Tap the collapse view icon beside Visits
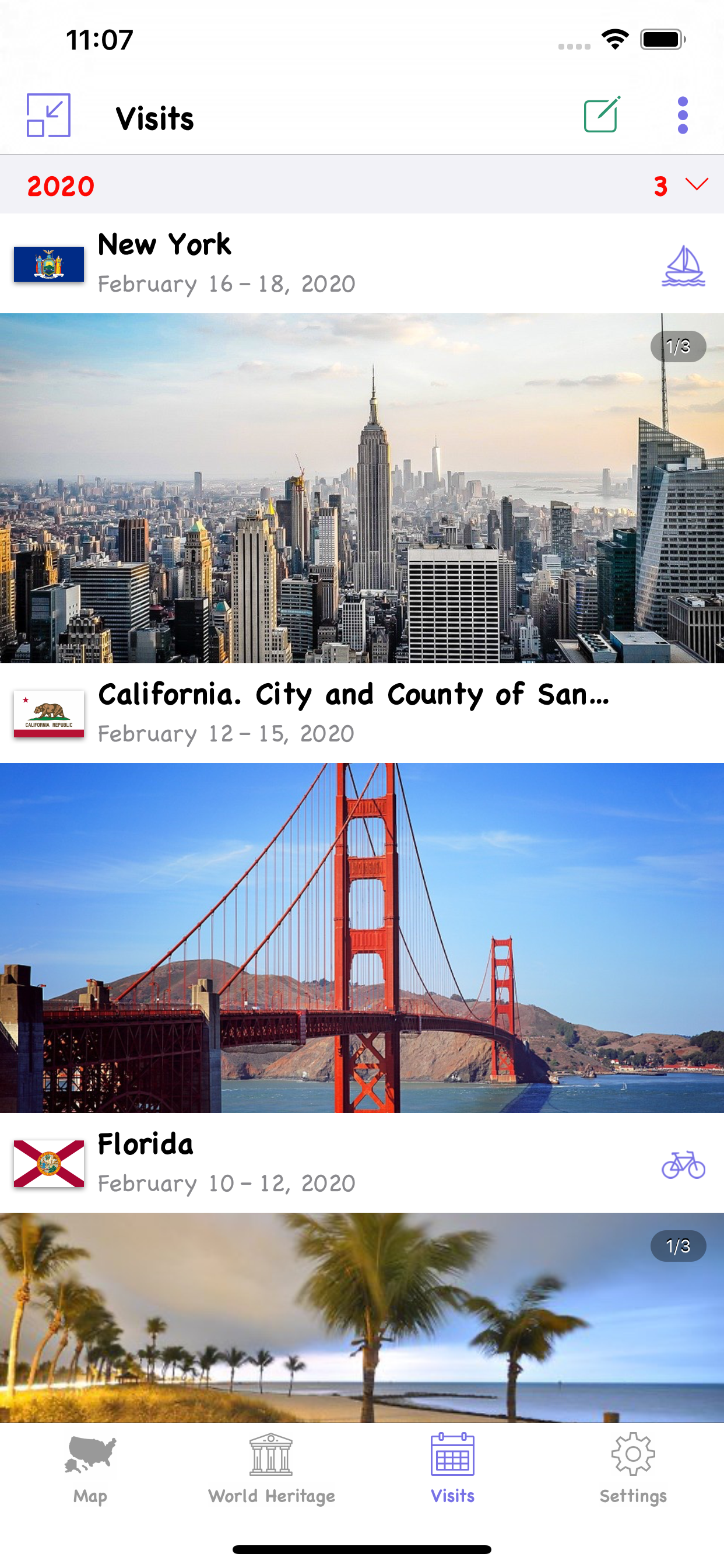 (x=48, y=115)
